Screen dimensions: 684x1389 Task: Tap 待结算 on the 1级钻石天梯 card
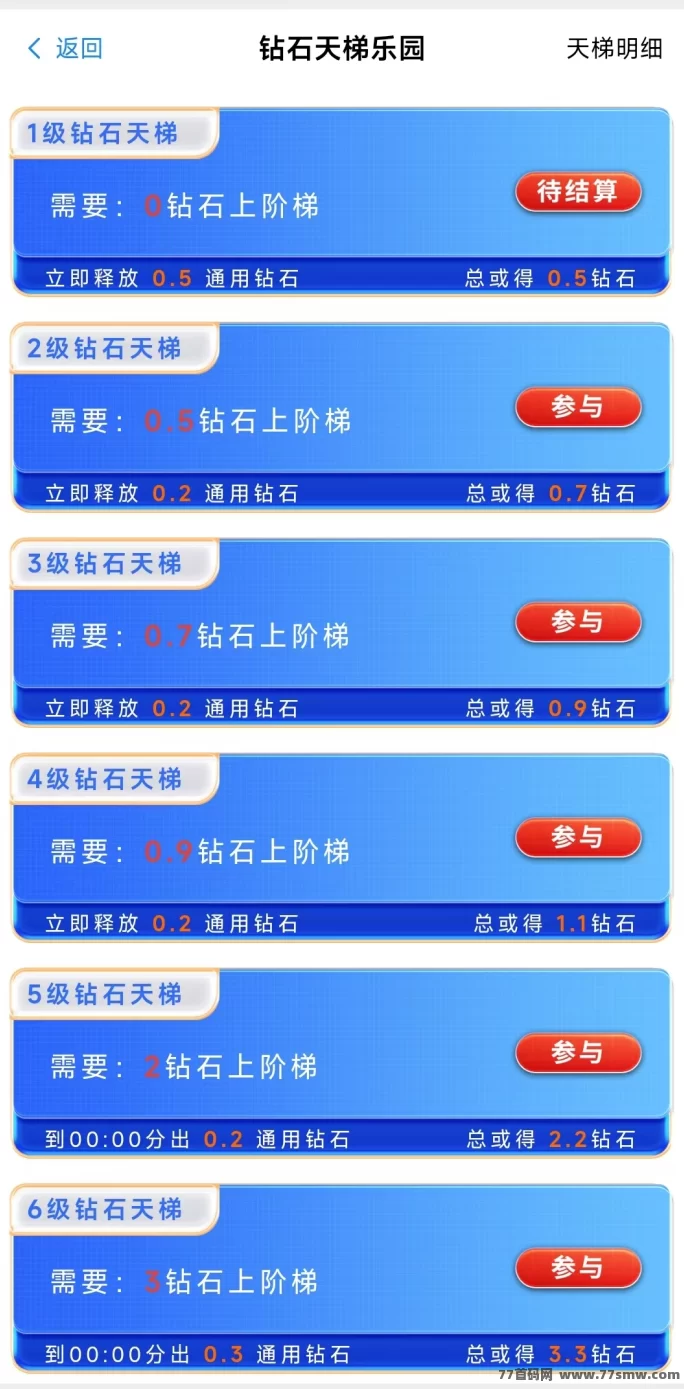(578, 192)
